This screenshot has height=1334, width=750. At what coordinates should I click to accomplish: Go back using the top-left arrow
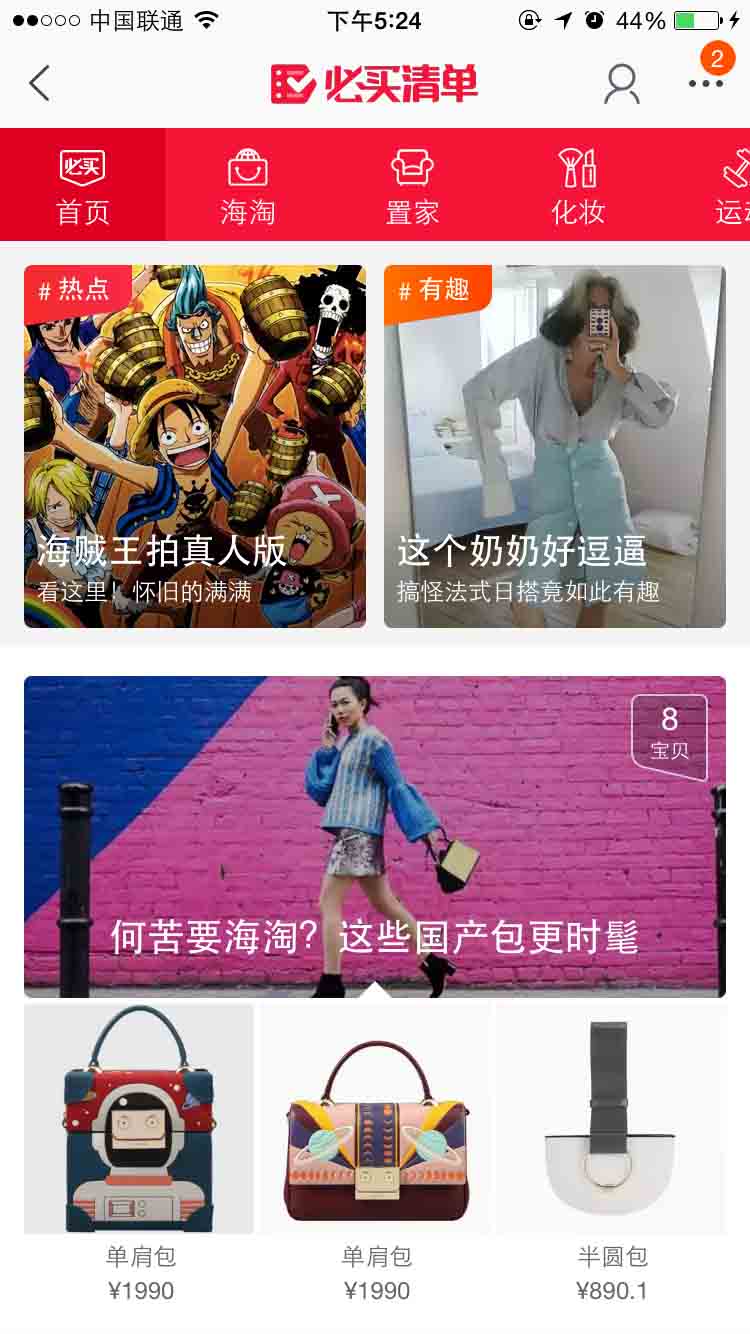40,84
